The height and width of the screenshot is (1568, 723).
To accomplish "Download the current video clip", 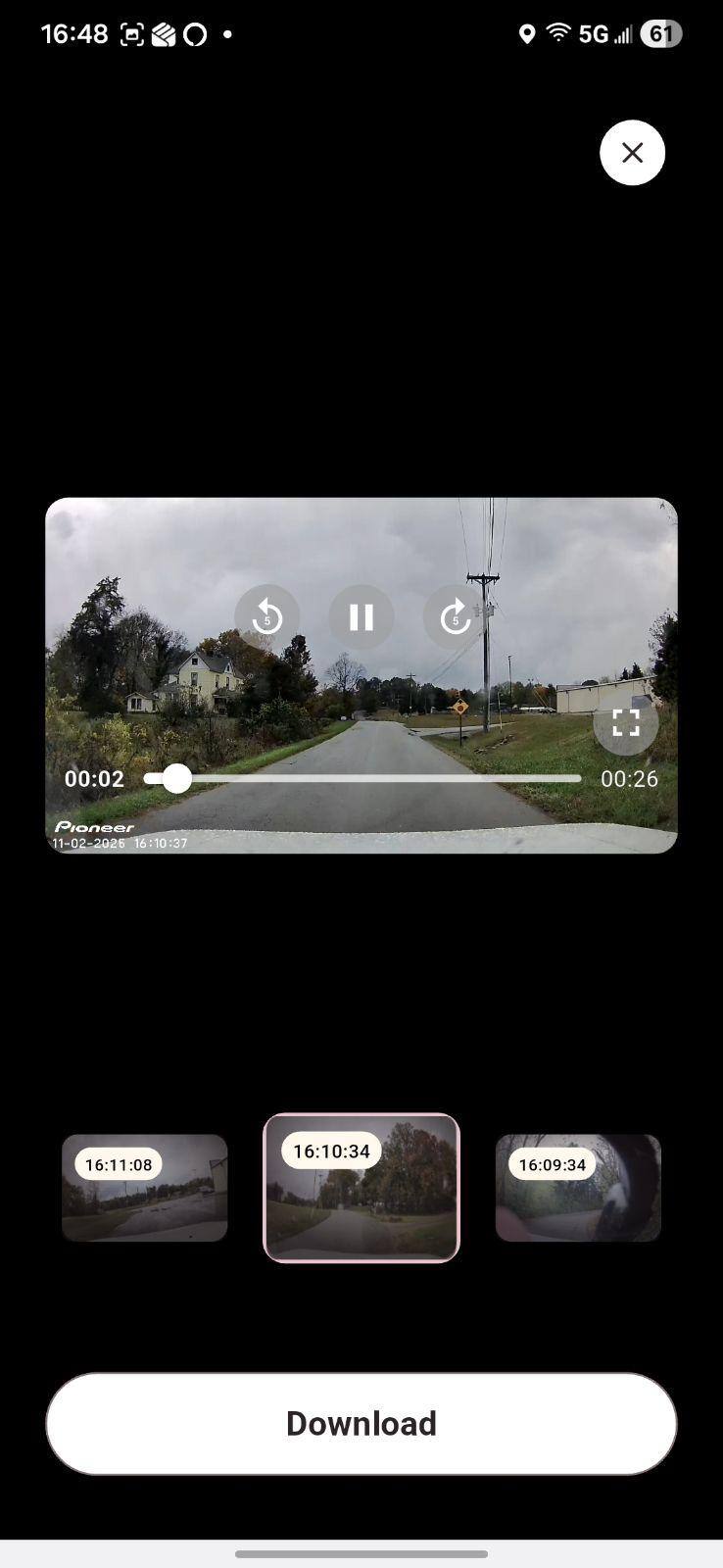I will [x=361, y=1423].
